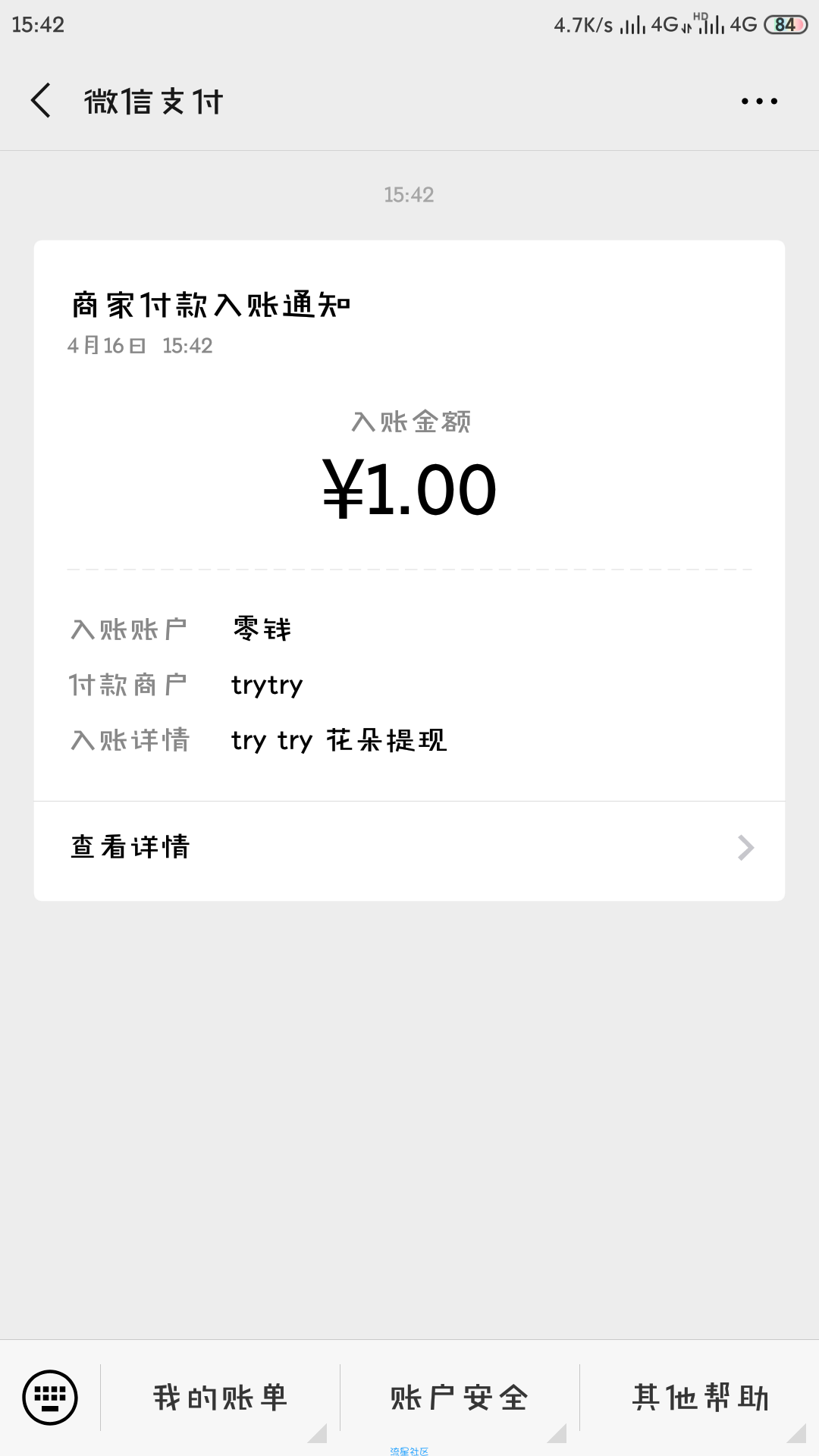Screen dimensions: 819x1456
Task: Switch to keyboard input mode
Action: 50,1397
